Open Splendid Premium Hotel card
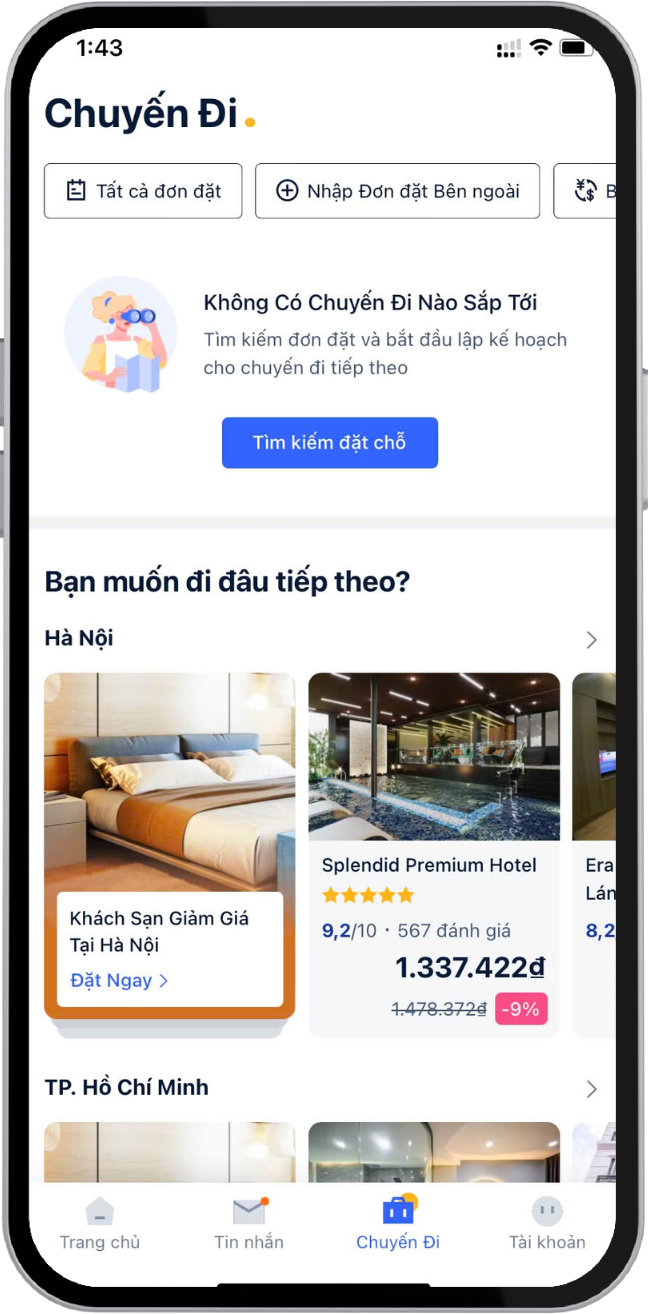This screenshot has height=1314, width=648. (x=433, y=855)
